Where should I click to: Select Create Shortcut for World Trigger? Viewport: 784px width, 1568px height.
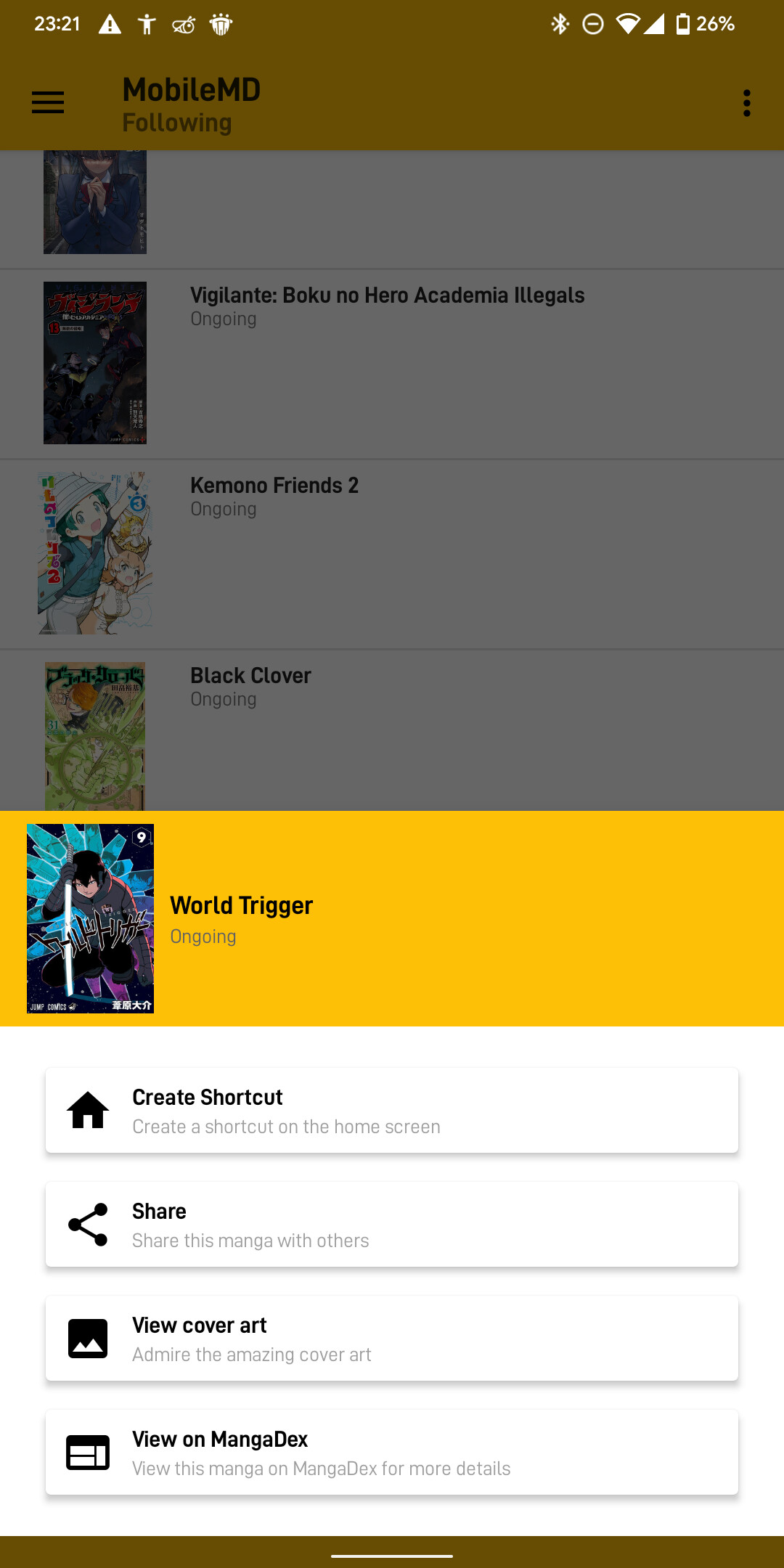[392, 1110]
